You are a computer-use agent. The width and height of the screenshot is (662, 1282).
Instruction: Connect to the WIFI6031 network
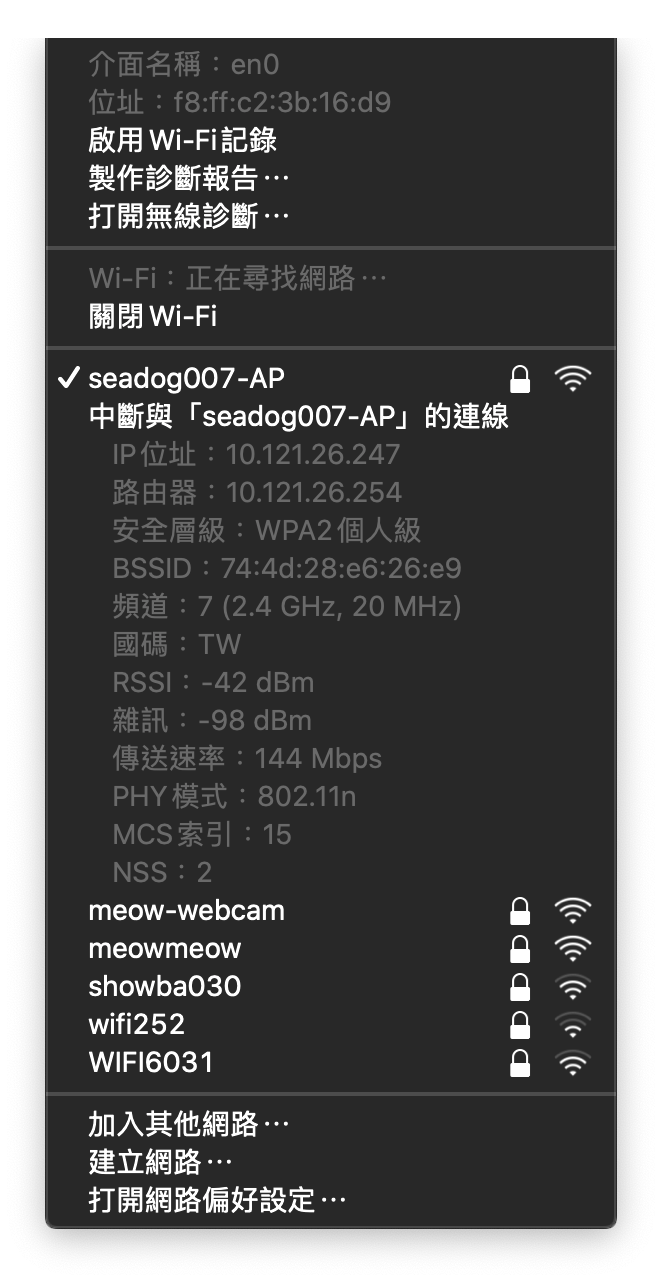[151, 1063]
